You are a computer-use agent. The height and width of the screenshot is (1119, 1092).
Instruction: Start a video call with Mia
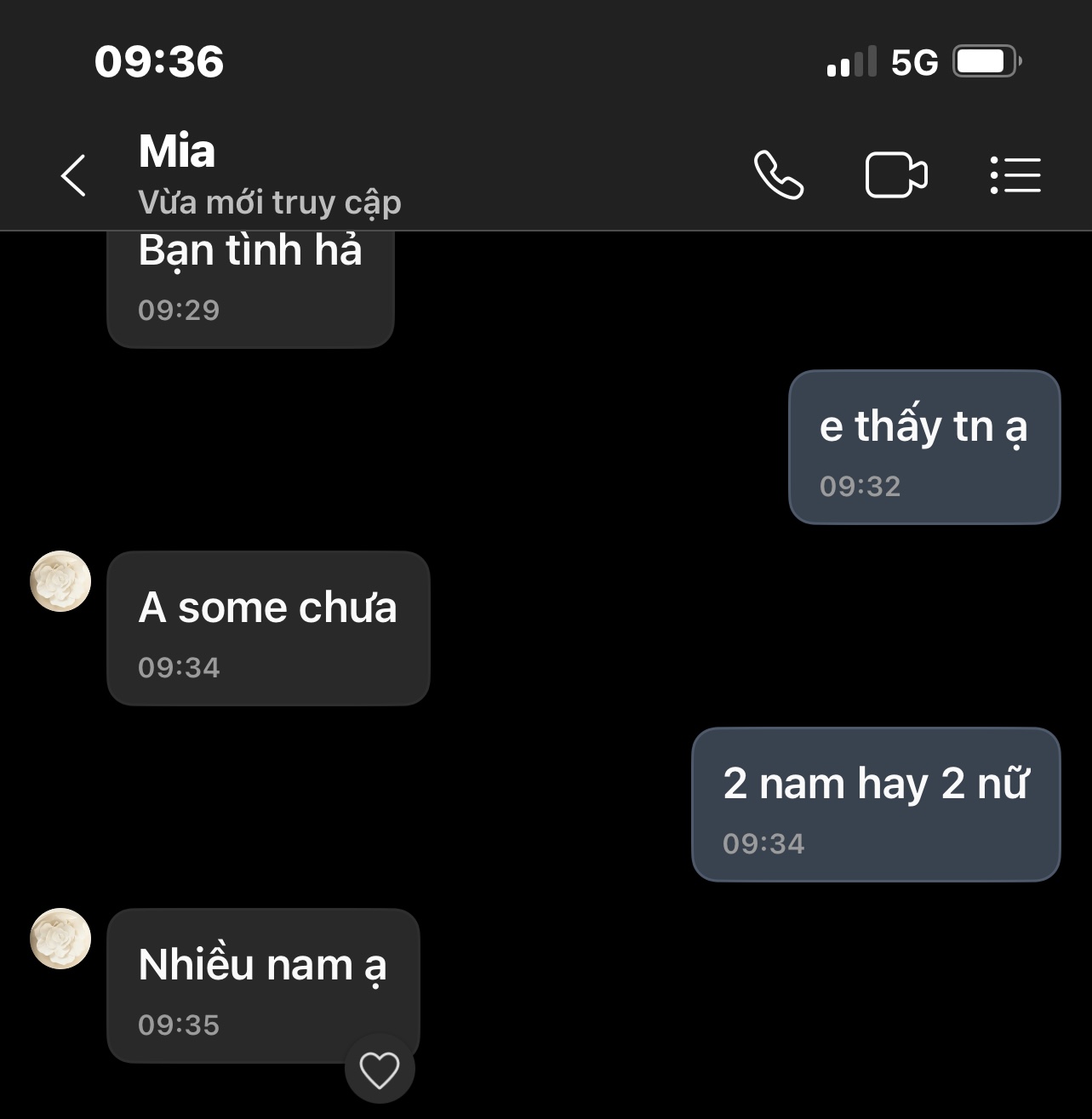point(895,175)
